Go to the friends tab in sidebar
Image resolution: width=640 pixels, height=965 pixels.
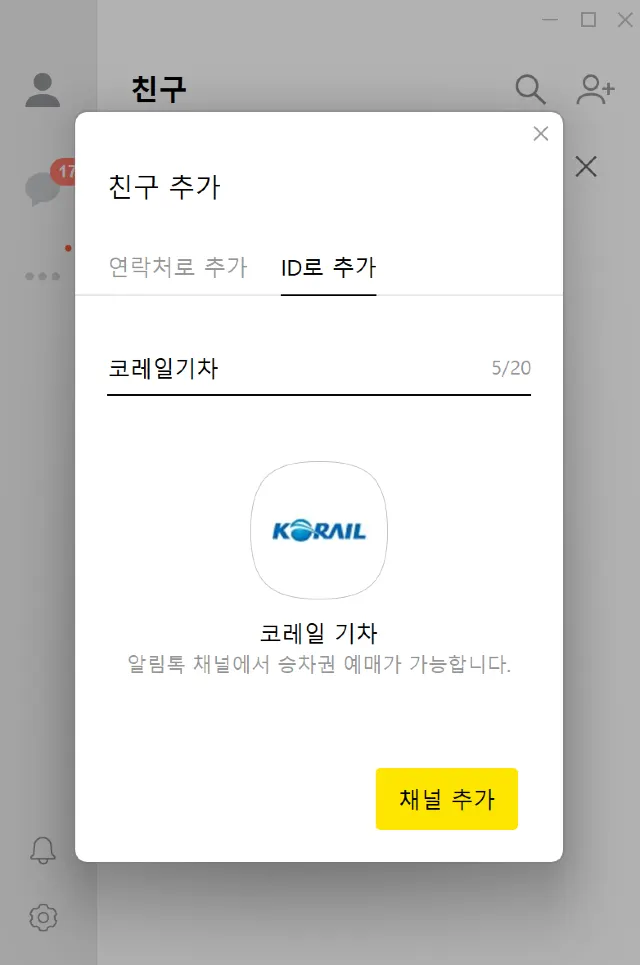pyautogui.click(x=42, y=90)
